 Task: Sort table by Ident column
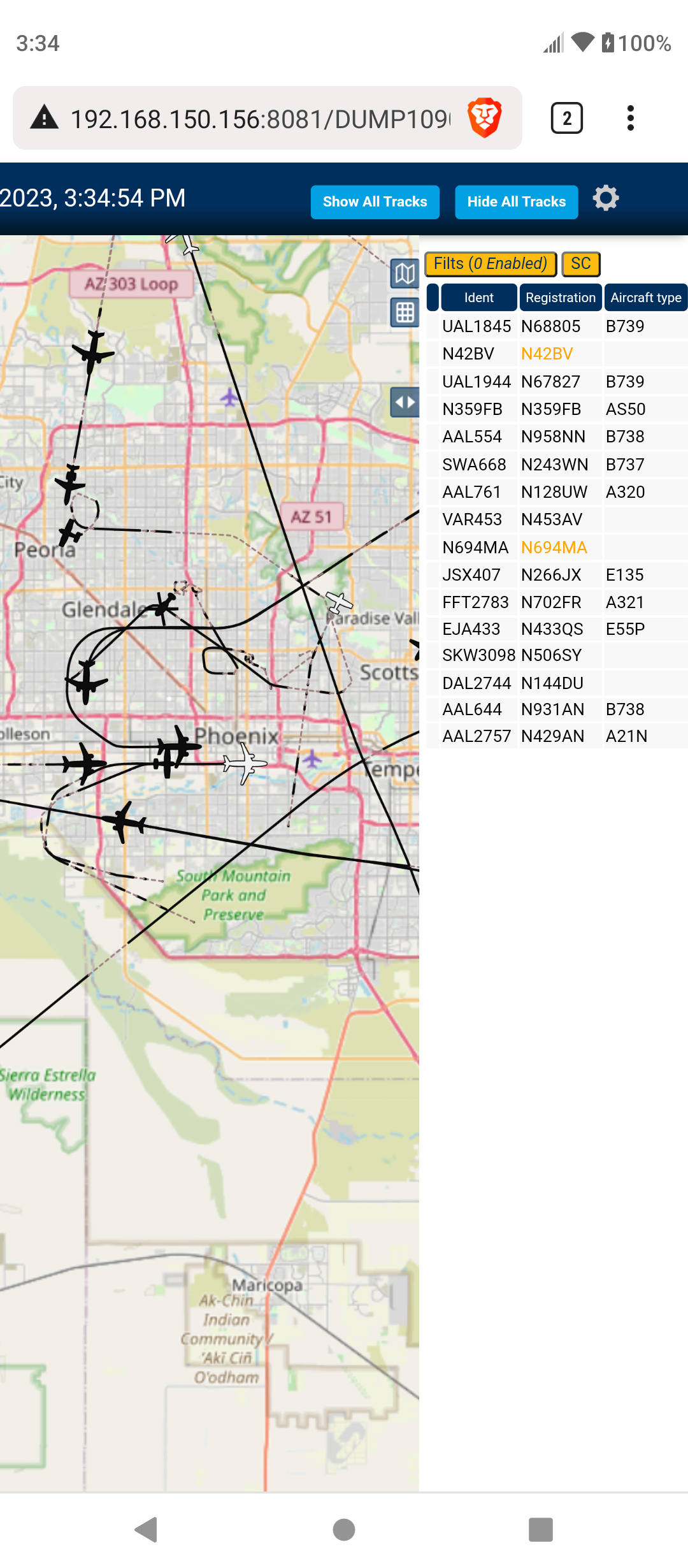click(479, 298)
